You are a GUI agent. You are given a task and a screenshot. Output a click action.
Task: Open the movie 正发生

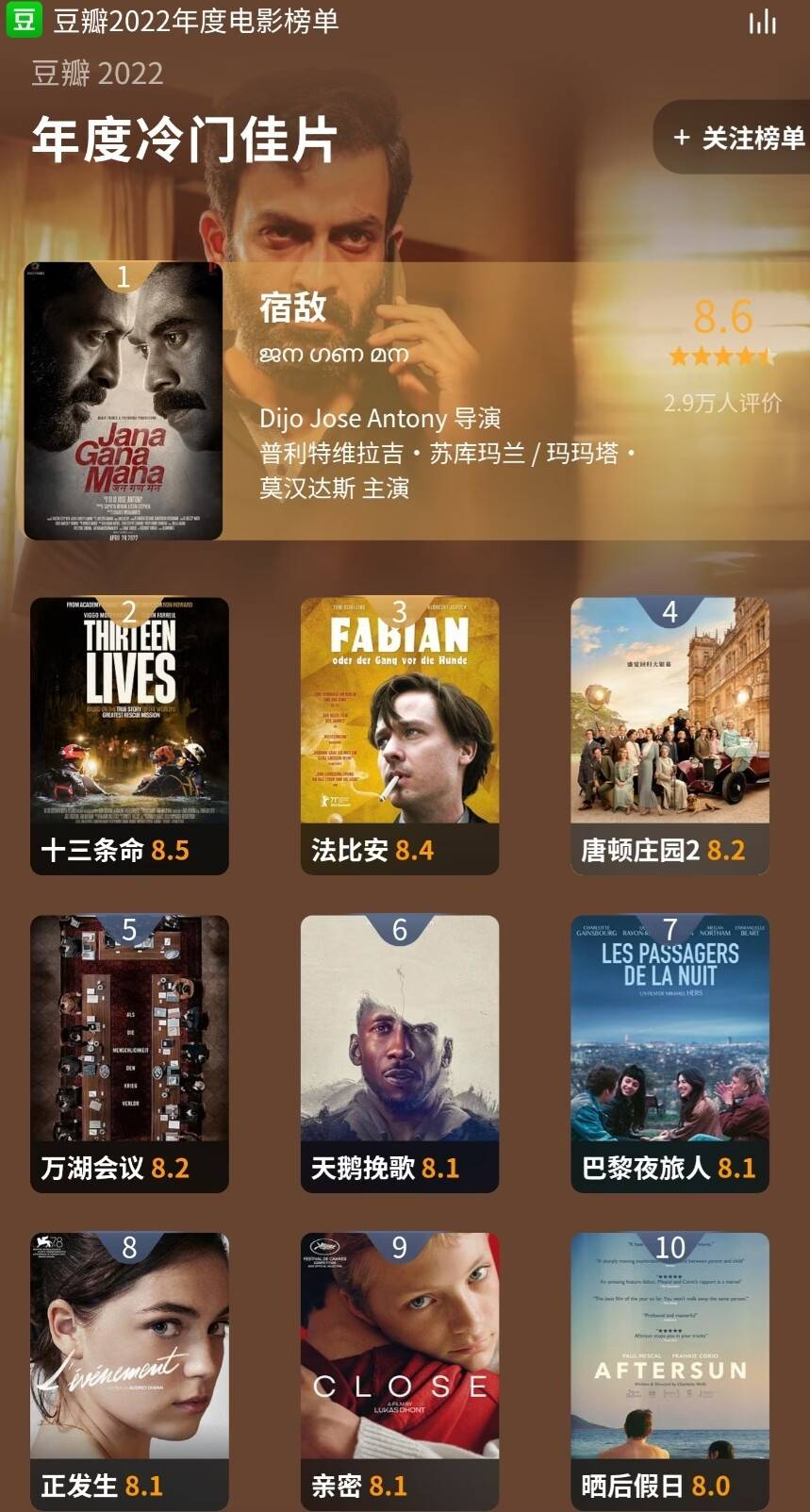(129, 1371)
